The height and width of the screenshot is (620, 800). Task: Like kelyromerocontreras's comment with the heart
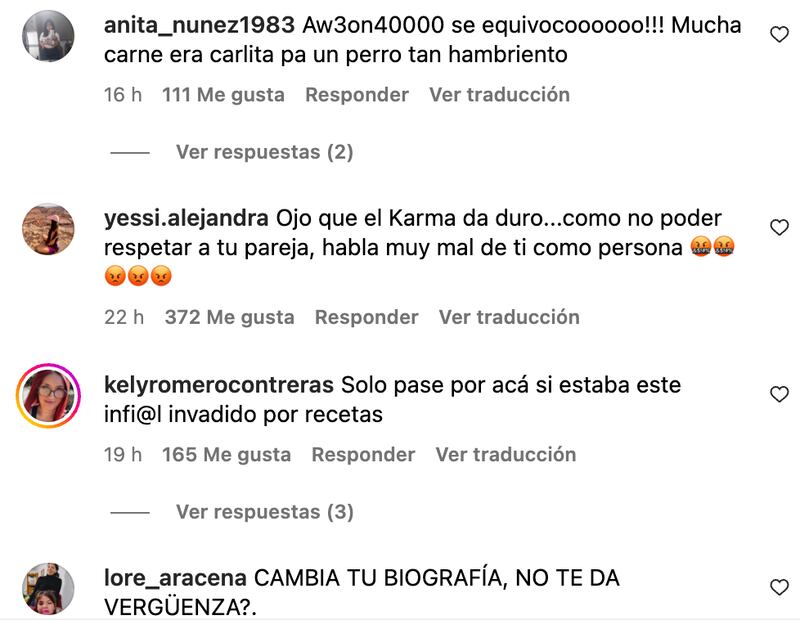[x=779, y=395]
